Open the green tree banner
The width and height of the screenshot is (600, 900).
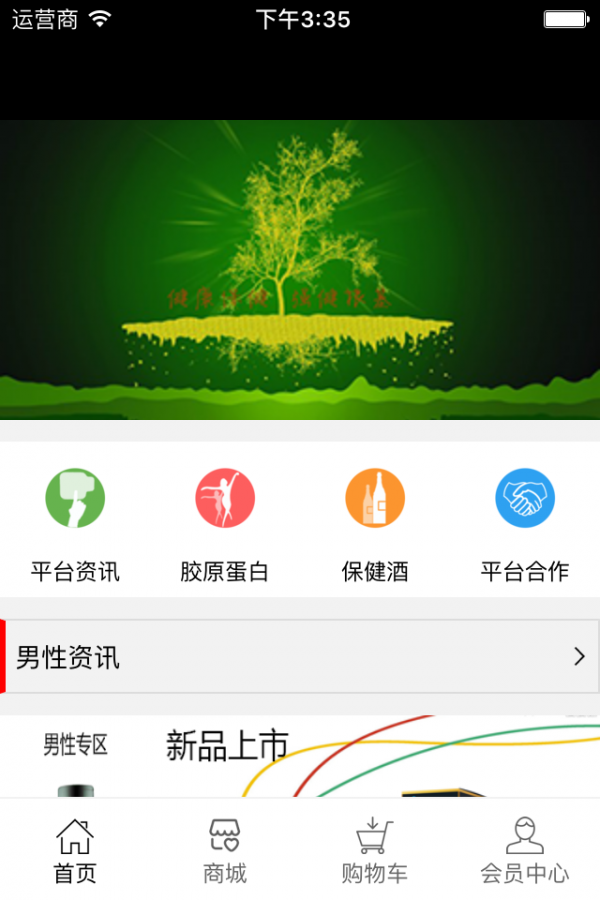[300, 270]
